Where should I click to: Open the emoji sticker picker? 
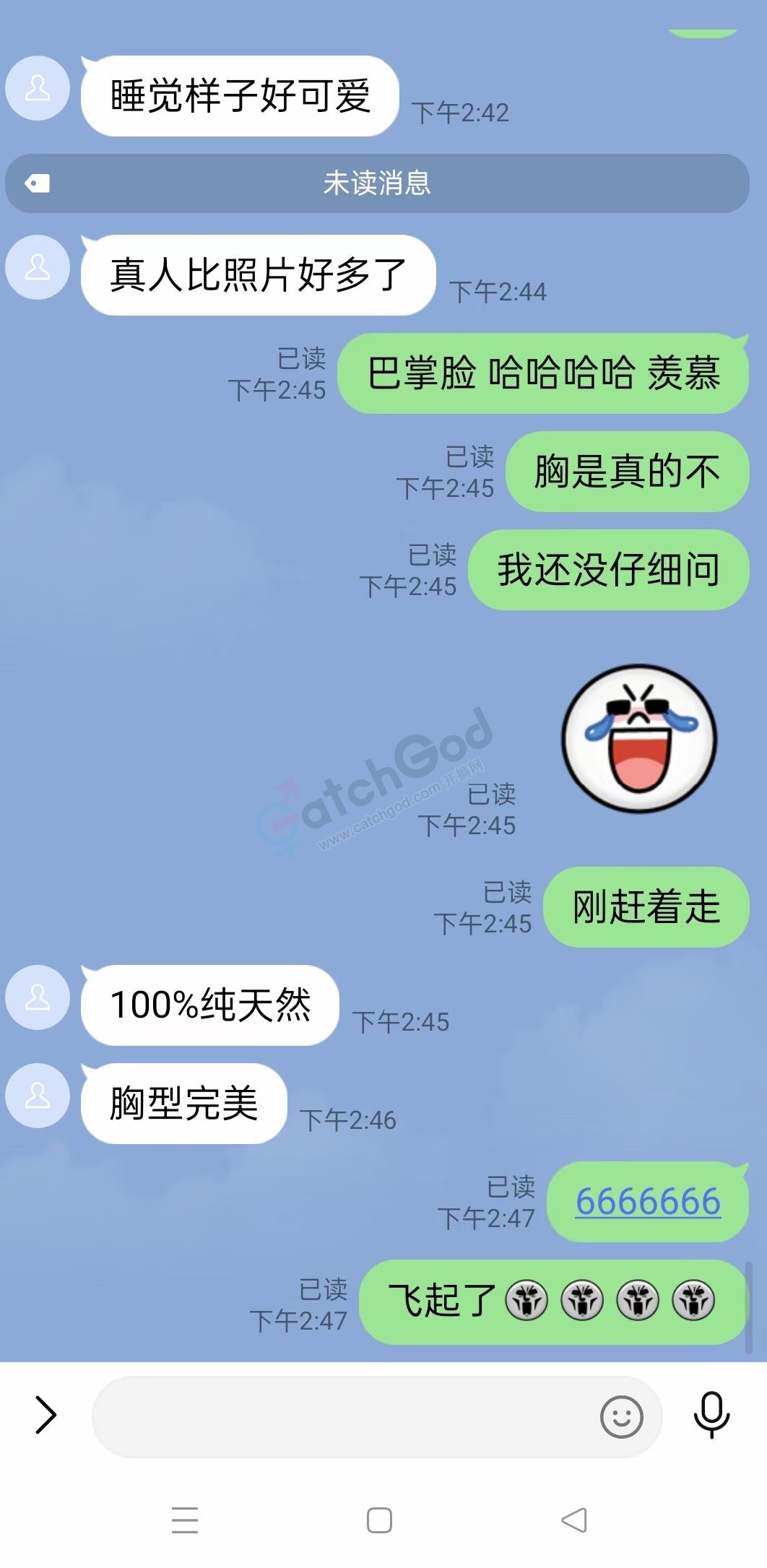point(621,1416)
